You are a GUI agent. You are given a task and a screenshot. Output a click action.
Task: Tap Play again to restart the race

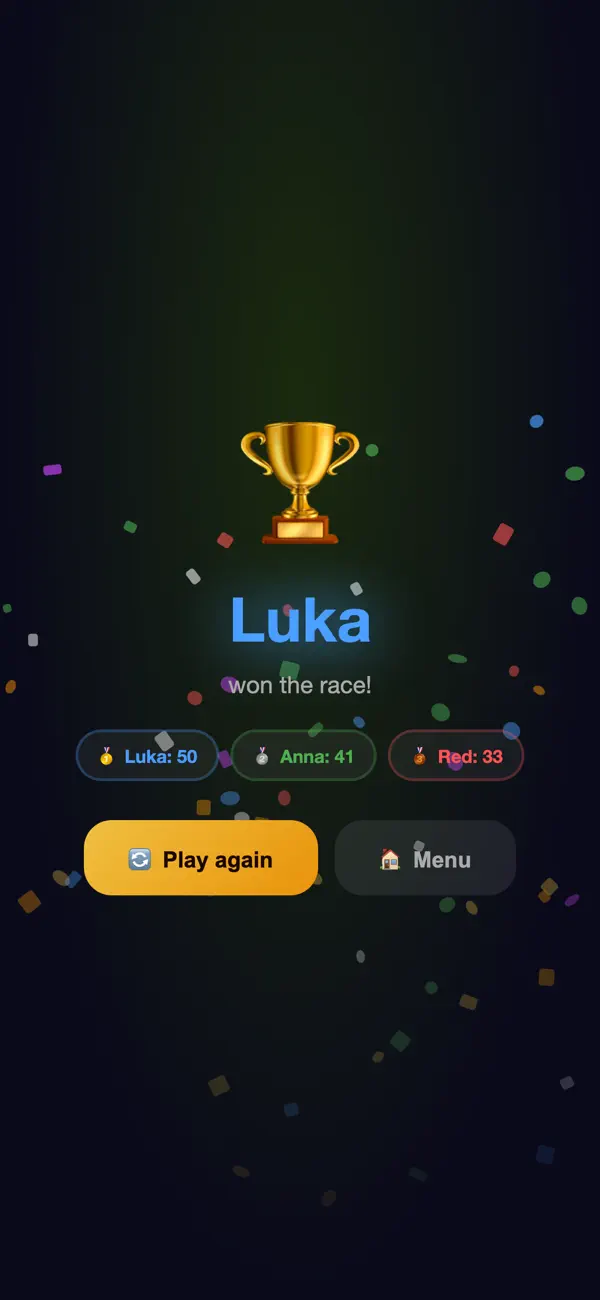point(201,858)
